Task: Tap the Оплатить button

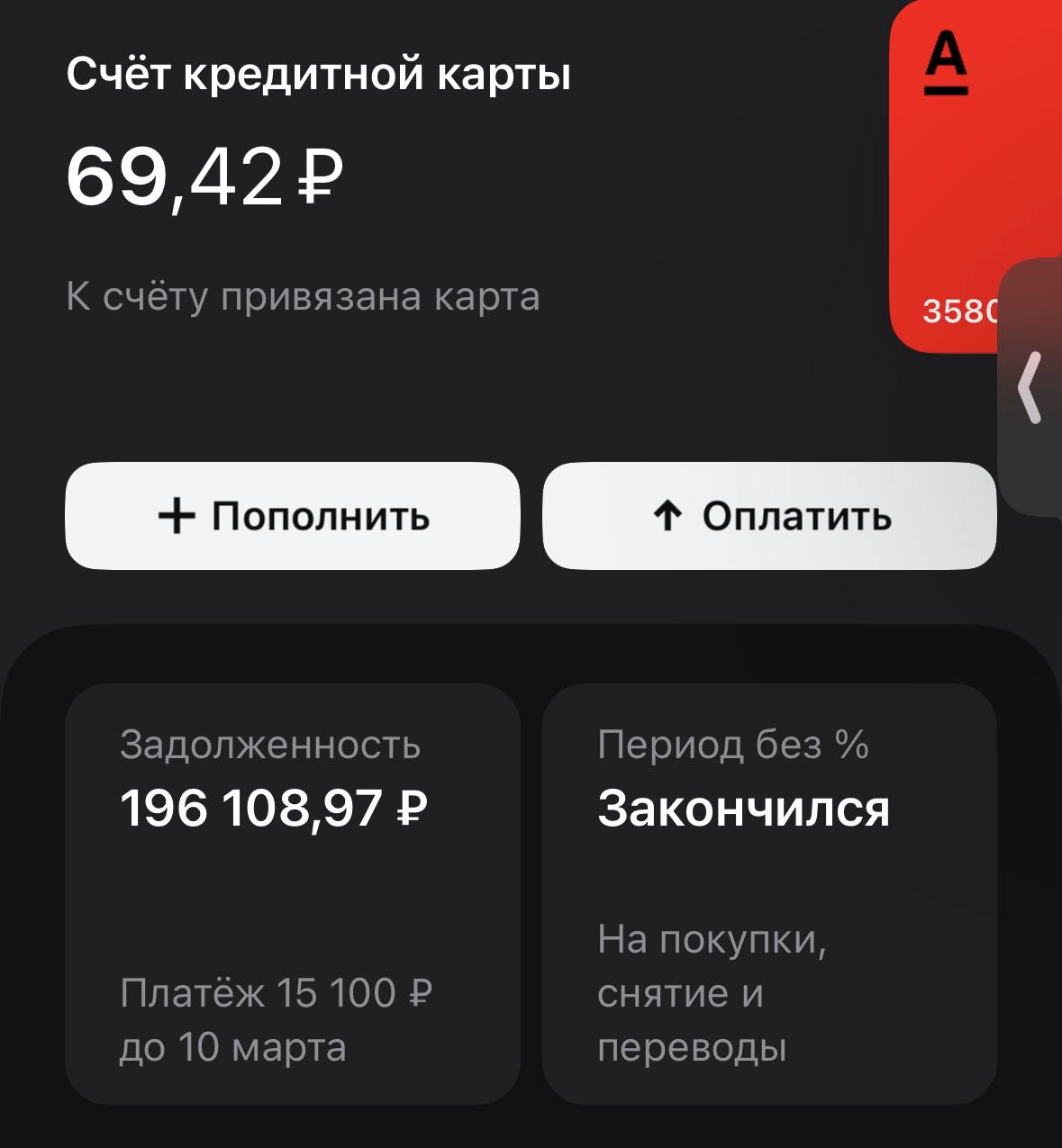Action: 769,516
